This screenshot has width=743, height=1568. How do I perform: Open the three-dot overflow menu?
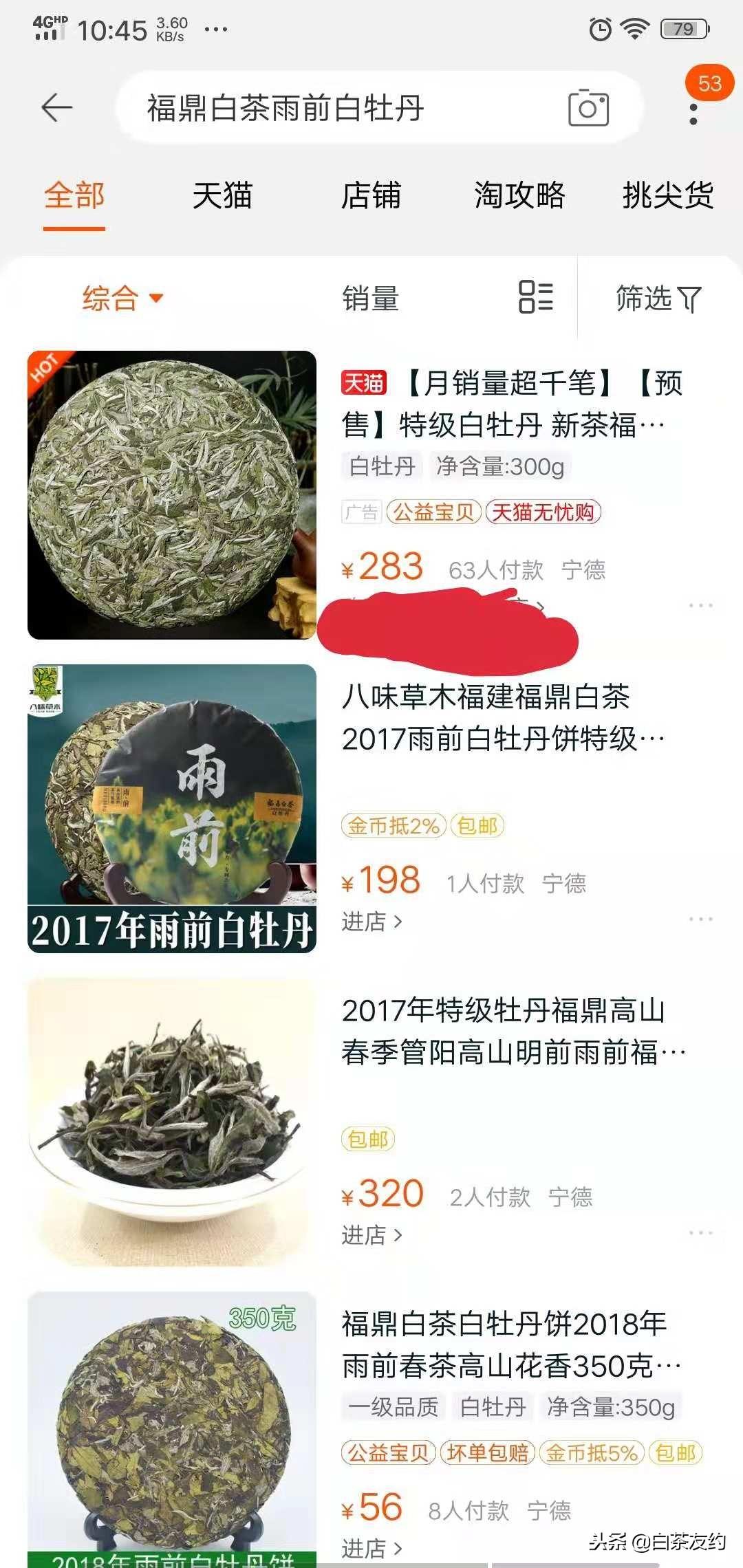(x=693, y=114)
